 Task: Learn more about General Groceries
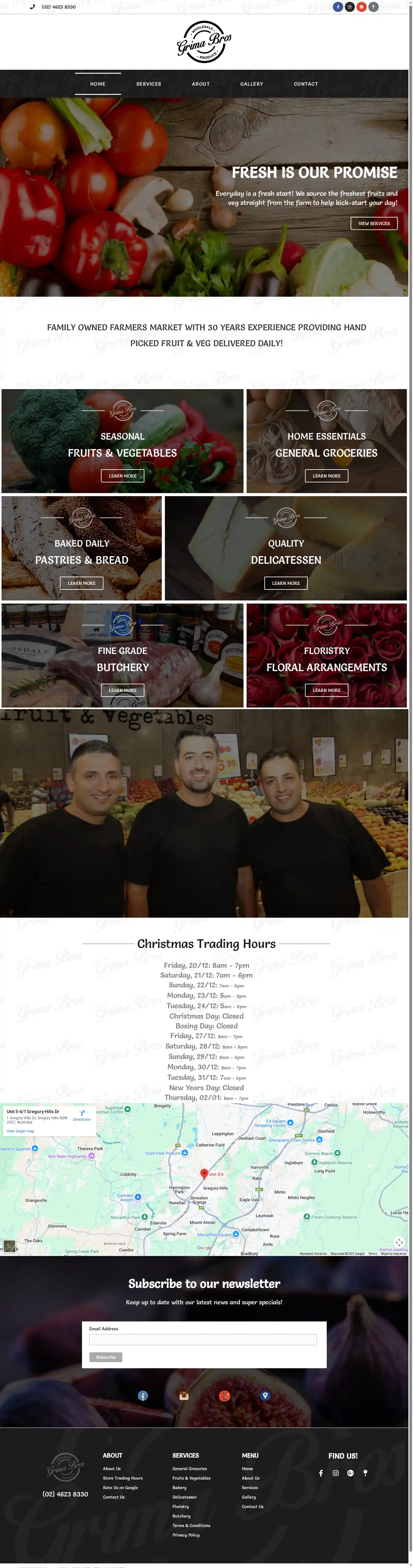pyautogui.click(x=326, y=475)
